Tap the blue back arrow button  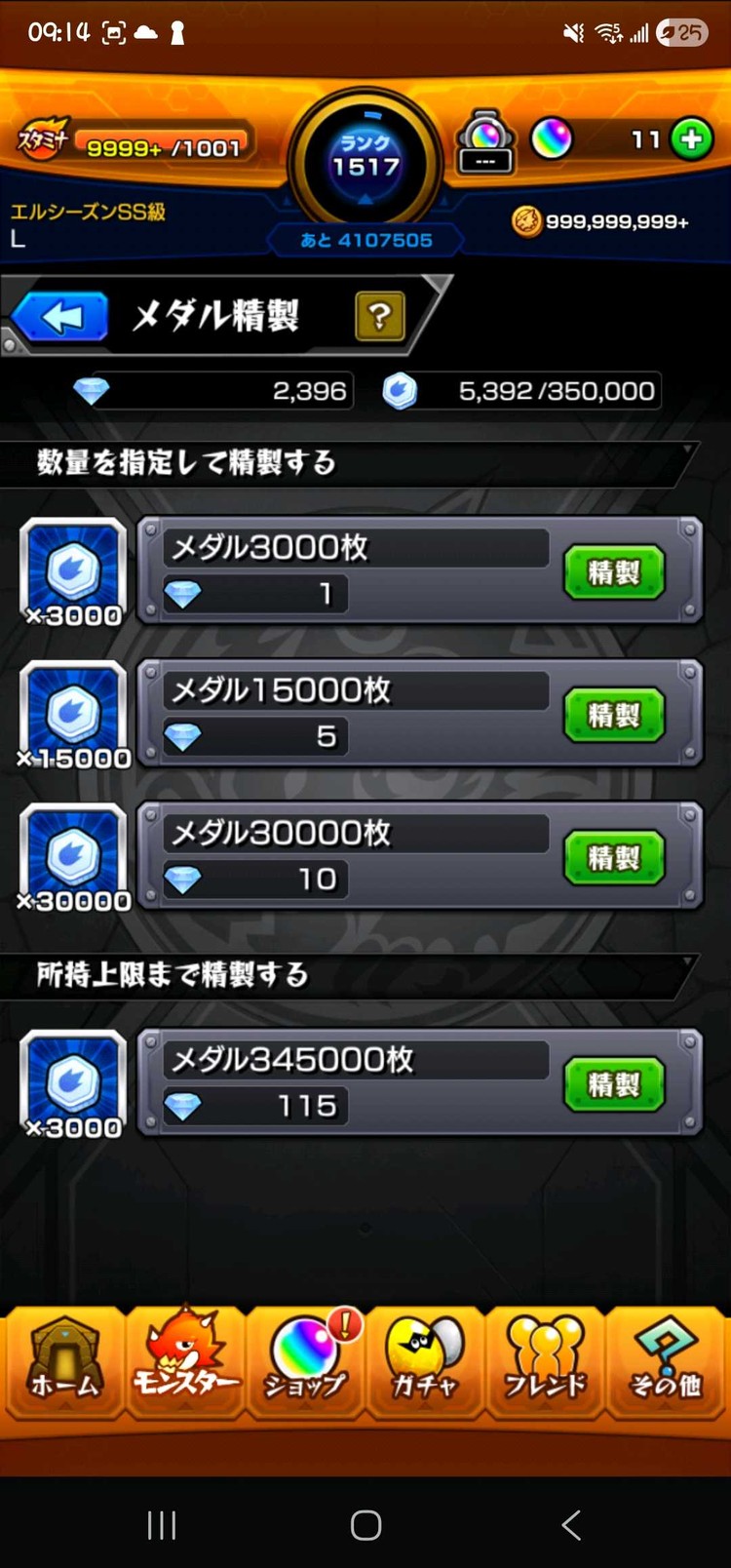[x=60, y=316]
